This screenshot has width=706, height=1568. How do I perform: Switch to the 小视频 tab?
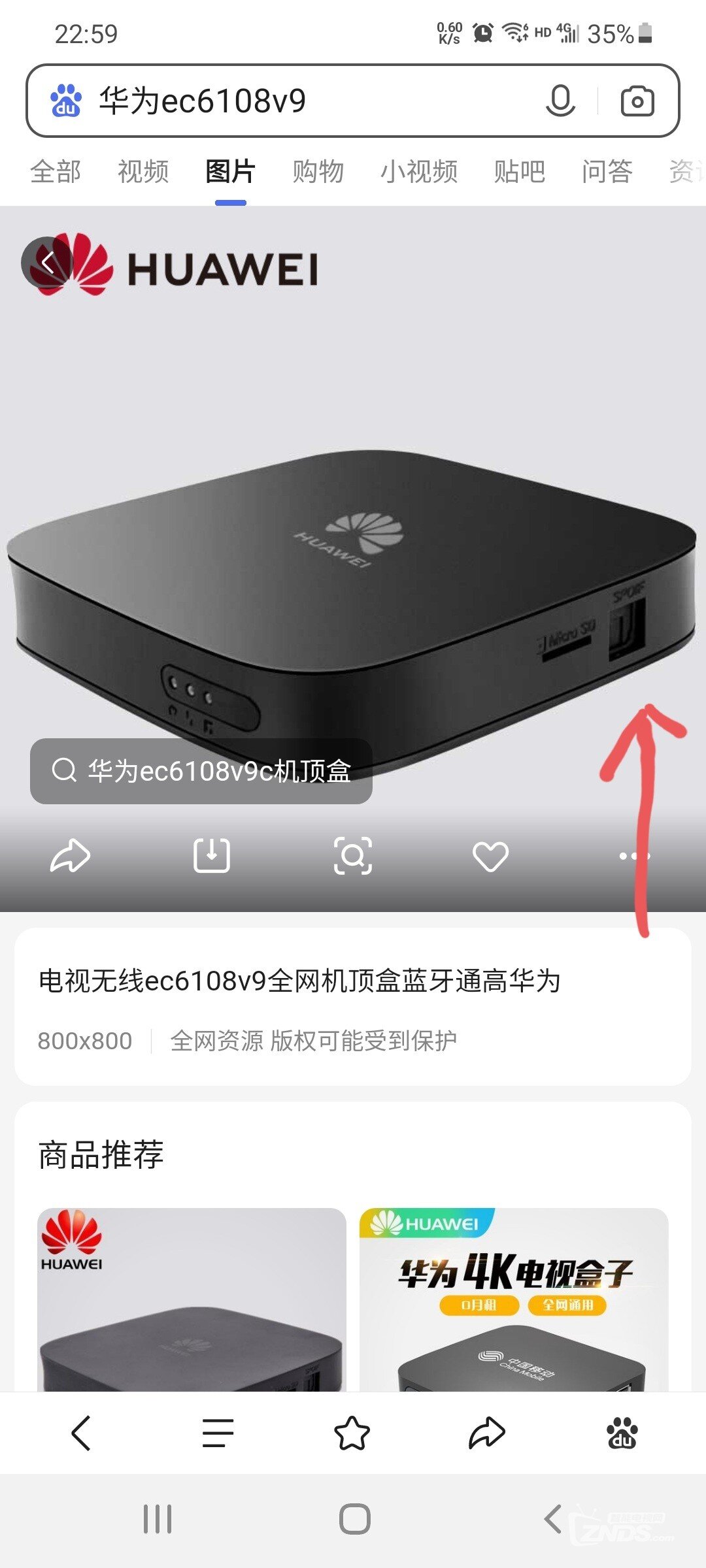(x=419, y=172)
